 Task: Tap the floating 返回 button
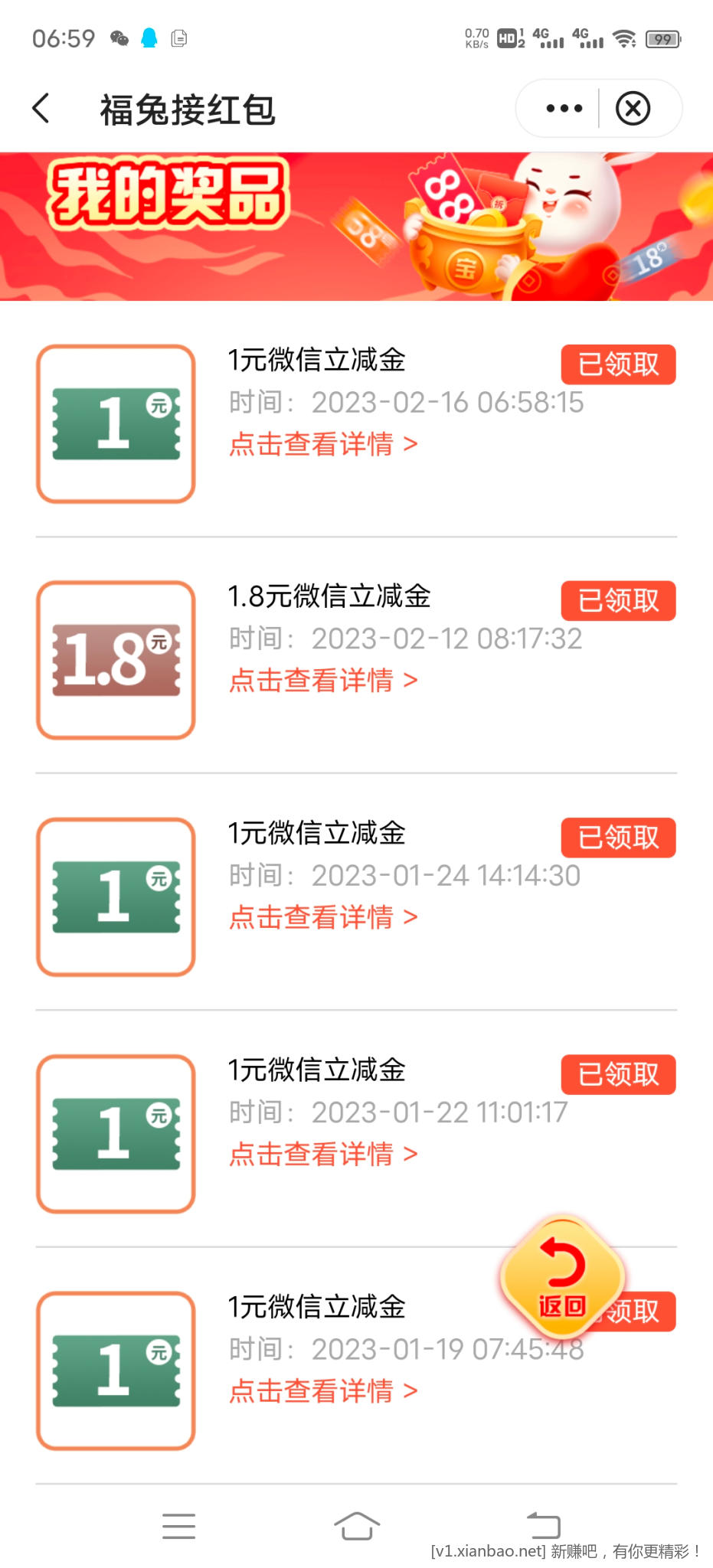pos(563,1279)
